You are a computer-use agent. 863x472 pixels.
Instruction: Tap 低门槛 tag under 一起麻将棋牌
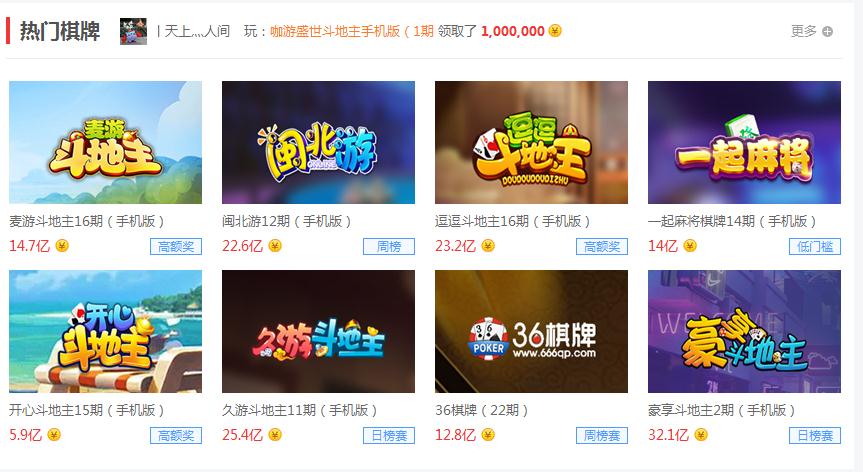click(x=814, y=246)
